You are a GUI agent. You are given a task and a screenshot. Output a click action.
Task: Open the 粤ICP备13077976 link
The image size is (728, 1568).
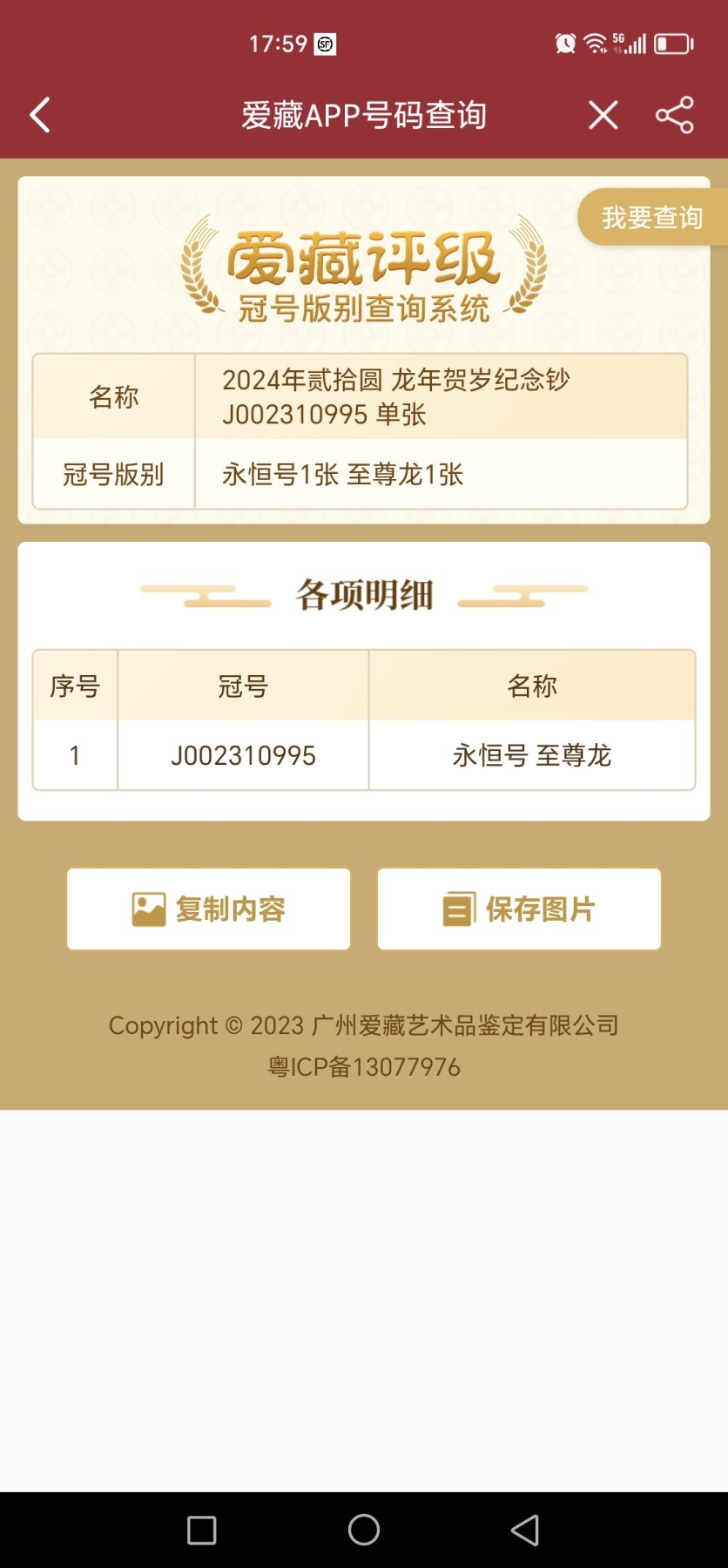point(363,1066)
